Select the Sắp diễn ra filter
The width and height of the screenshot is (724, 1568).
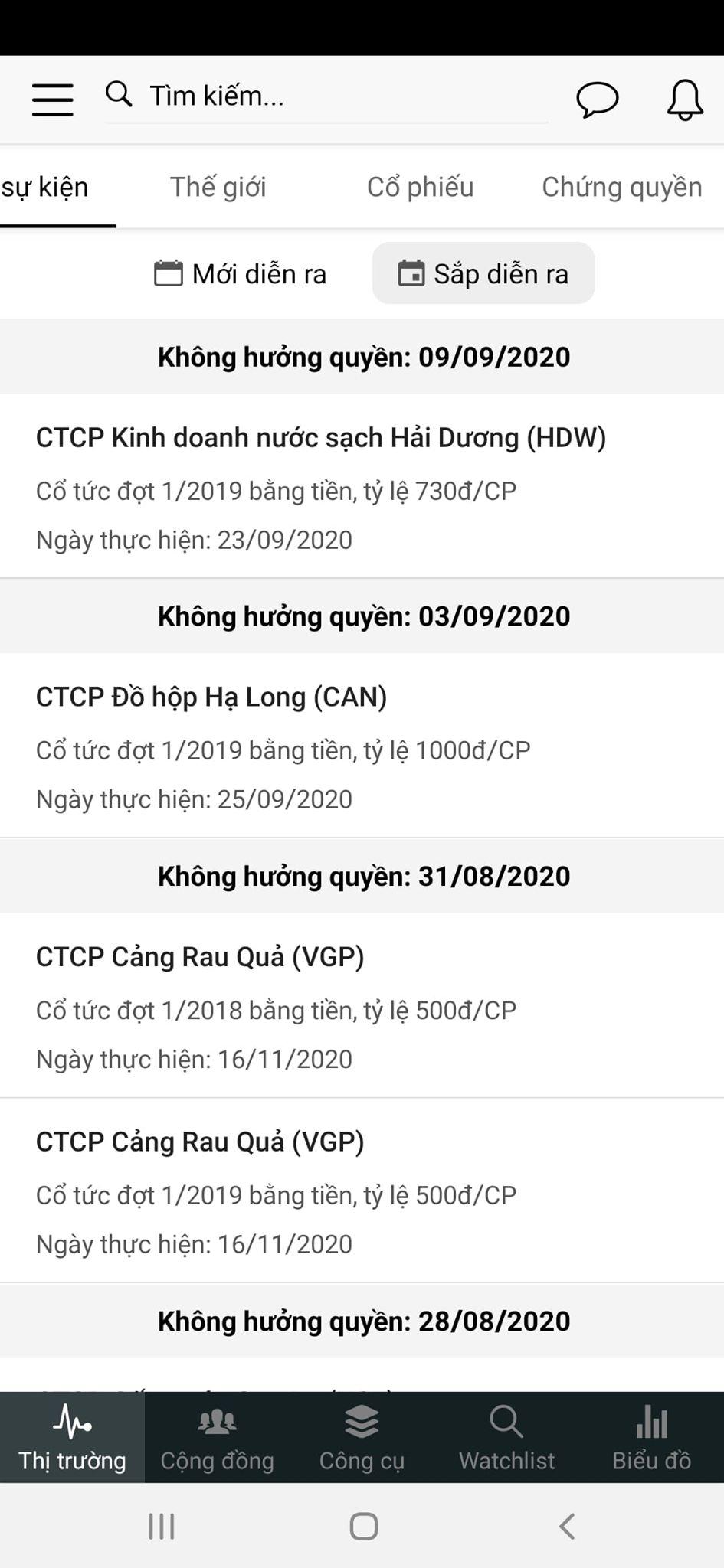pos(483,273)
